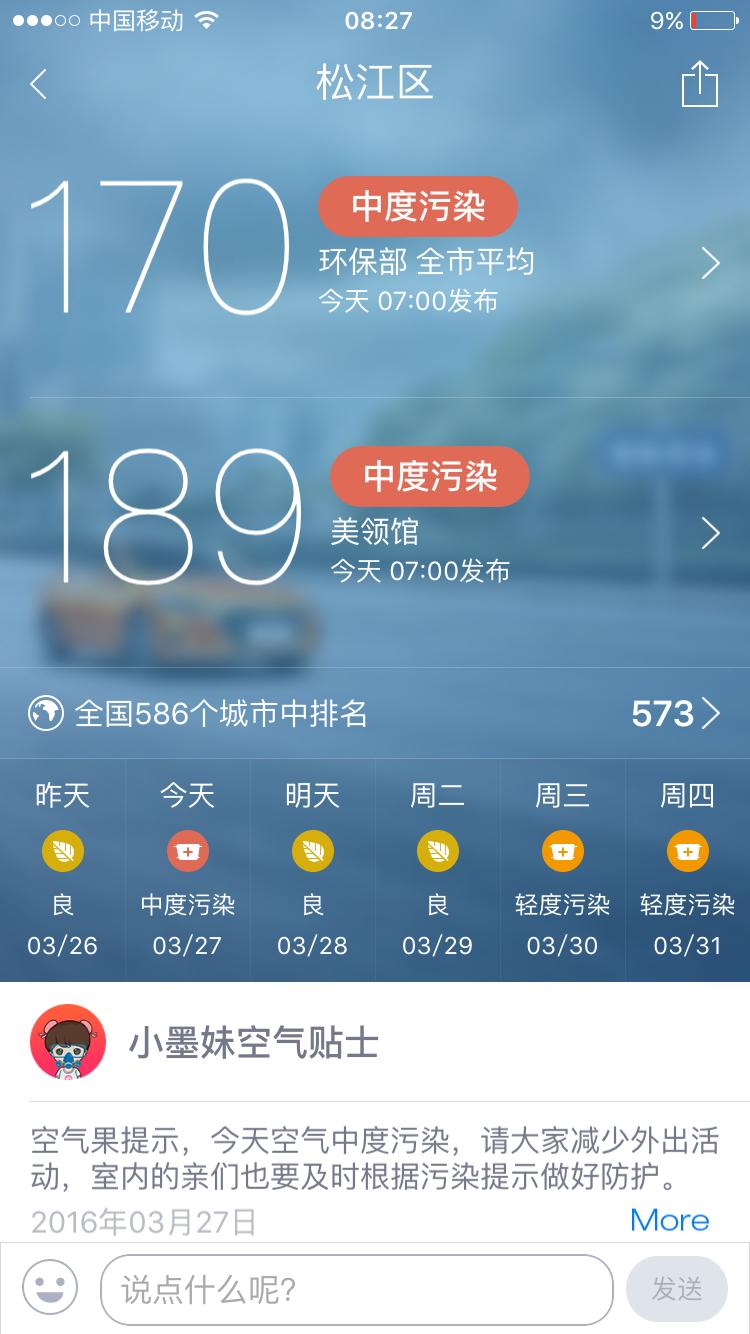Open the share icon in top right

(700, 84)
